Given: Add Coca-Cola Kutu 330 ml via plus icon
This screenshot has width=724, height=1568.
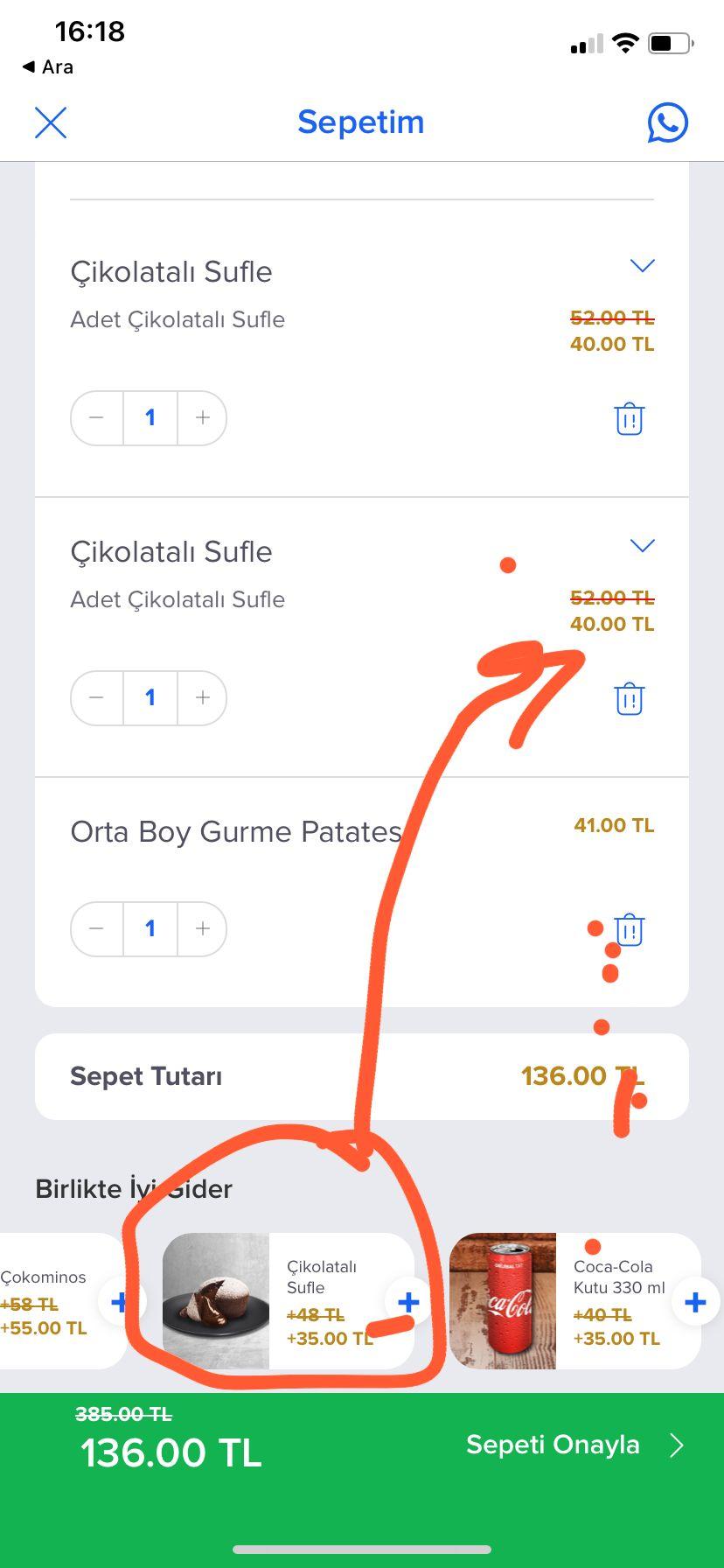Looking at the screenshot, I should (694, 1301).
